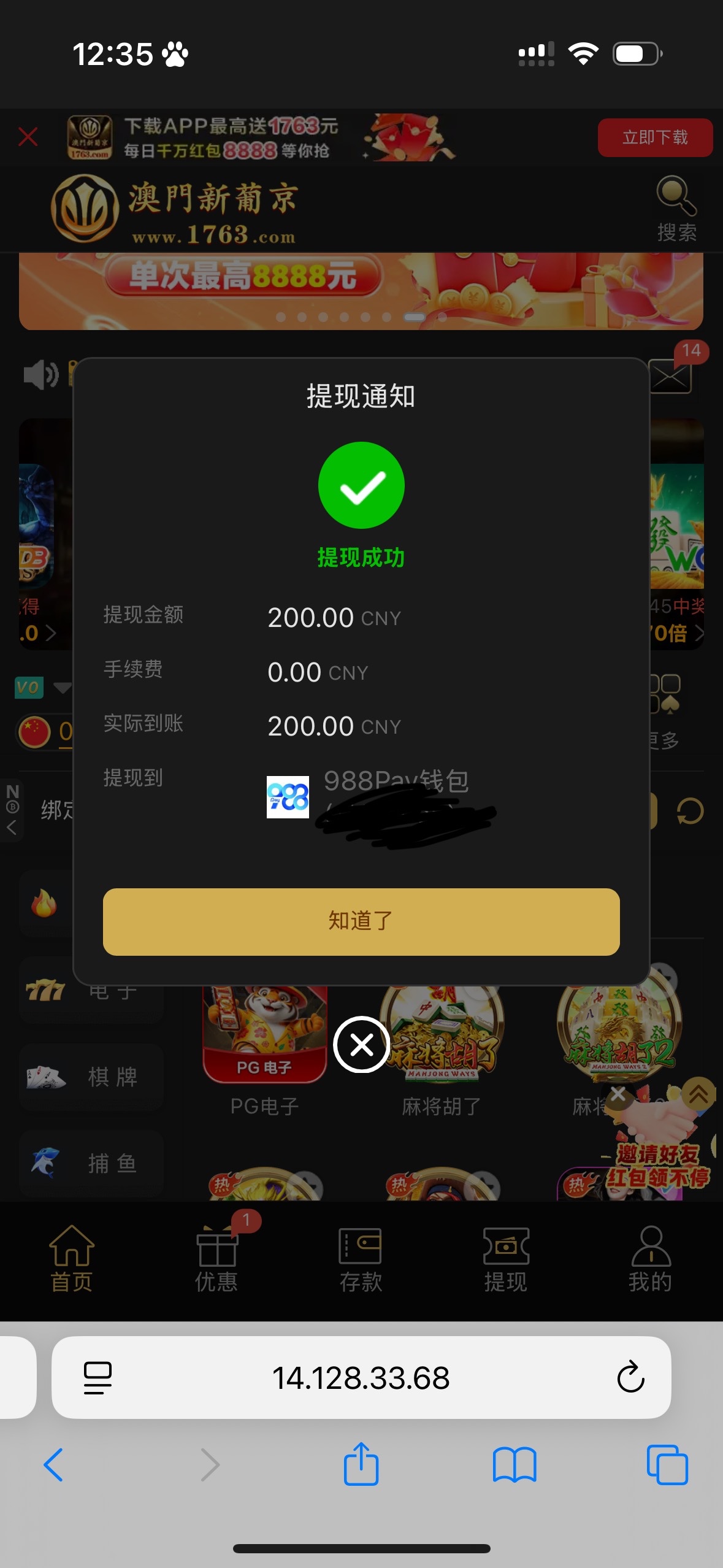Viewport: 723px width, 1568px height.
Task: Close the withdrawal dialog with X circle
Action: coord(361,1044)
